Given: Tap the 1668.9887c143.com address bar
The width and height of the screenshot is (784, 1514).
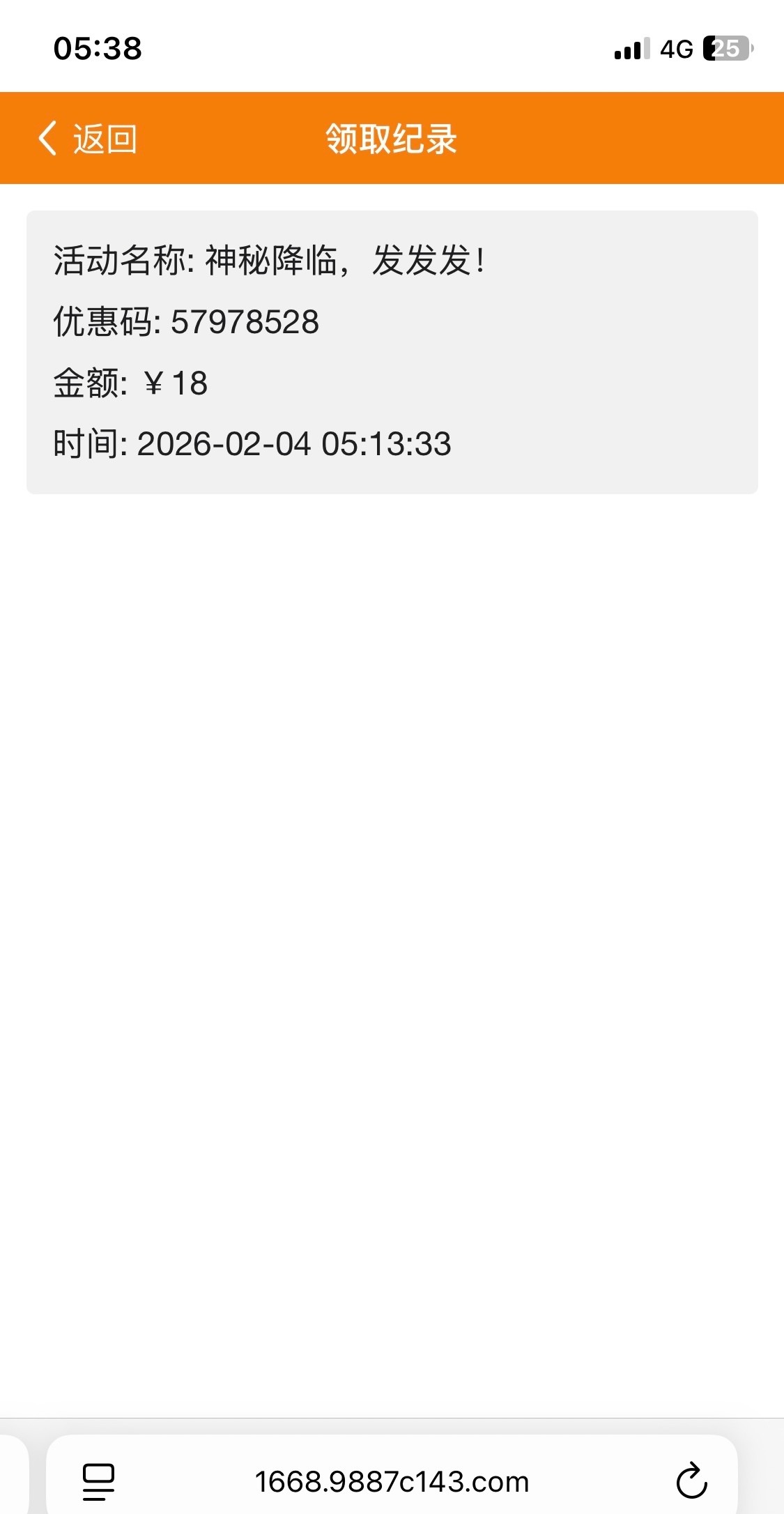Looking at the screenshot, I should tap(392, 1481).
